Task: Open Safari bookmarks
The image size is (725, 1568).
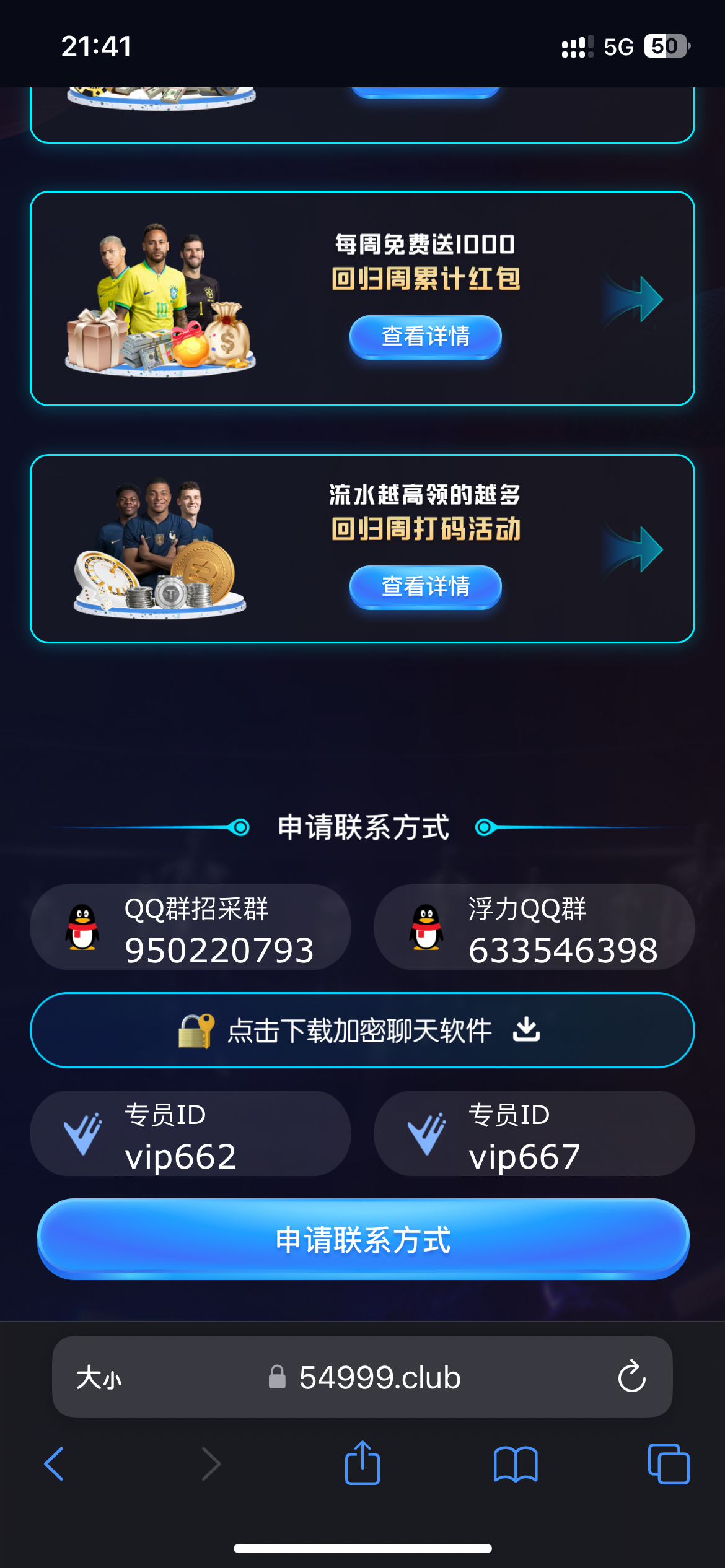Action: [x=516, y=1464]
